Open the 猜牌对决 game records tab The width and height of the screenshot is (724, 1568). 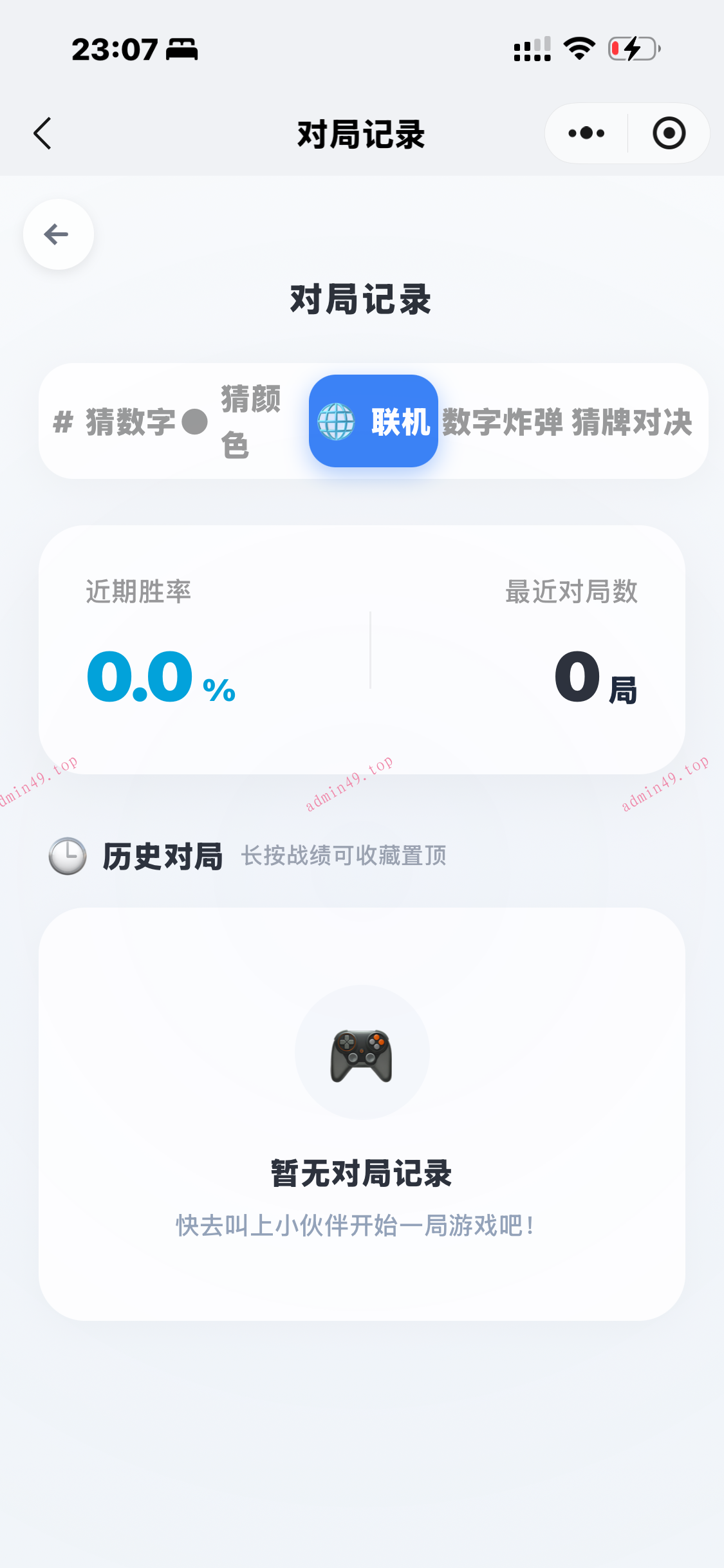coord(633,422)
